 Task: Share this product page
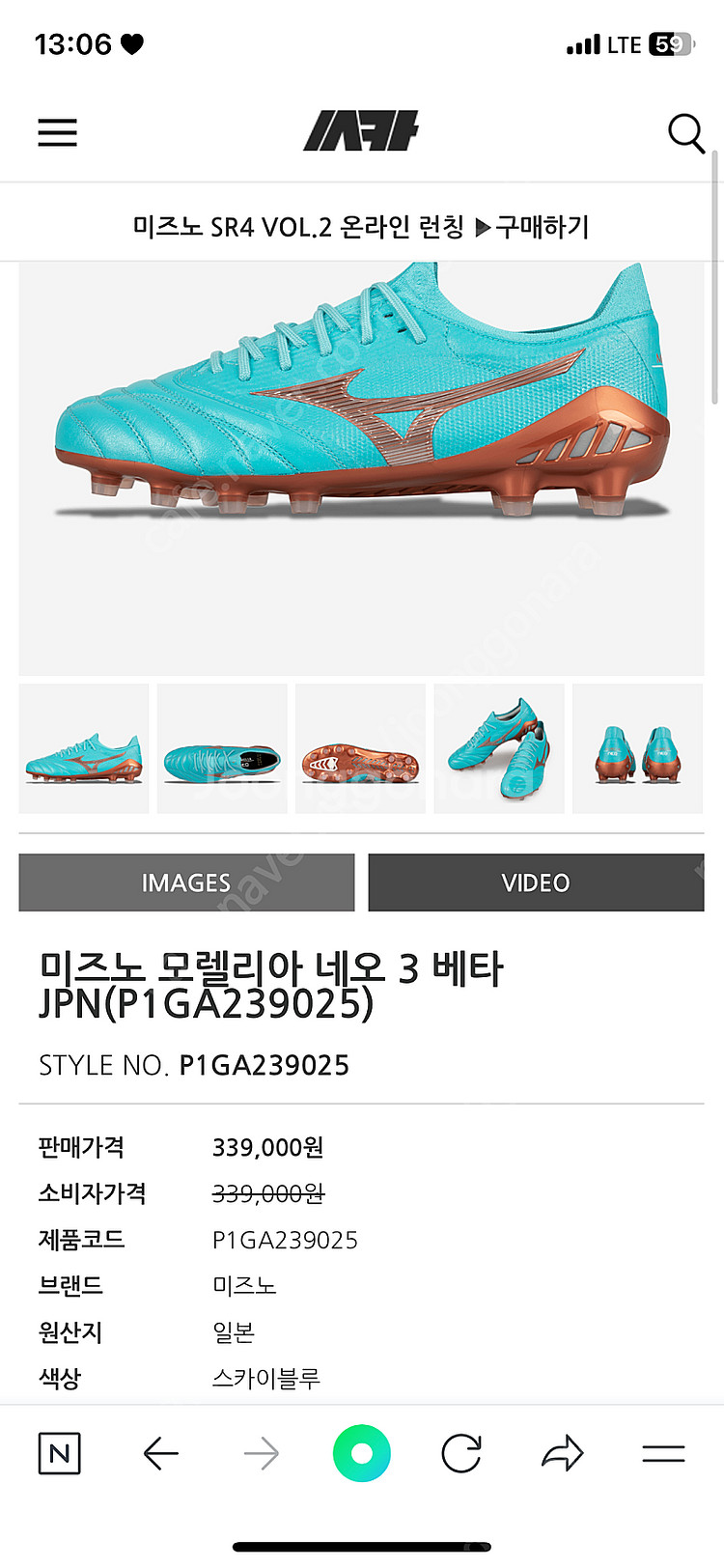[563, 1453]
